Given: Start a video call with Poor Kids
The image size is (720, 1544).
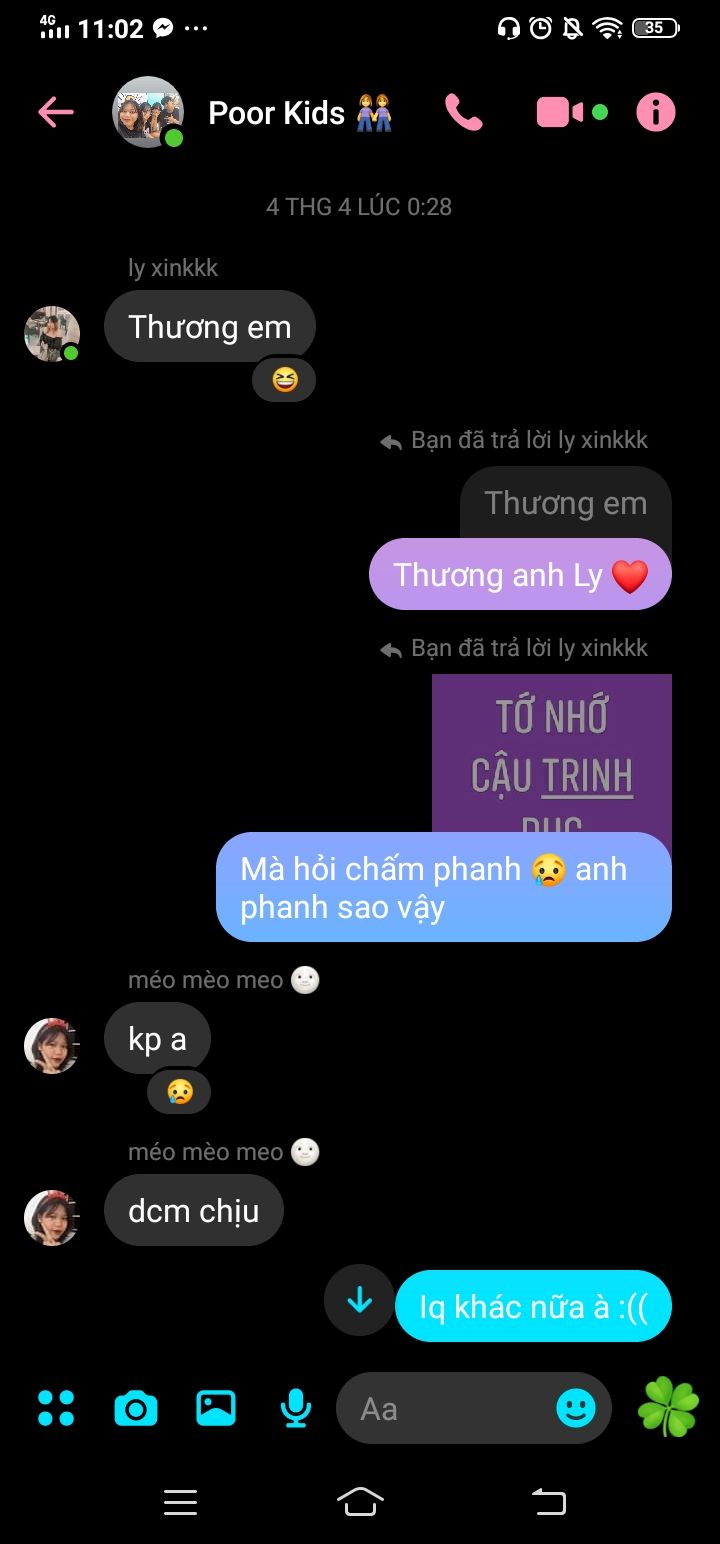Looking at the screenshot, I should click(x=560, y=112).
